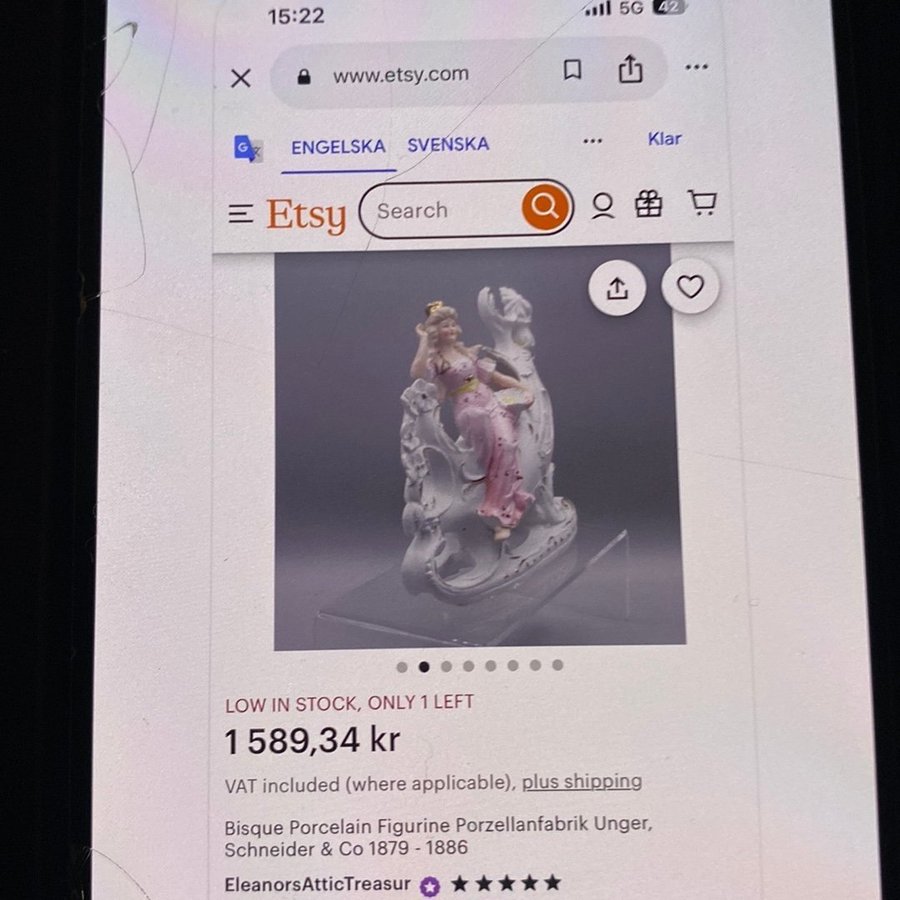The height and width of the screenshot is (900, 900).
Task: Switch translation to SVENSKA
Action: 448,144
